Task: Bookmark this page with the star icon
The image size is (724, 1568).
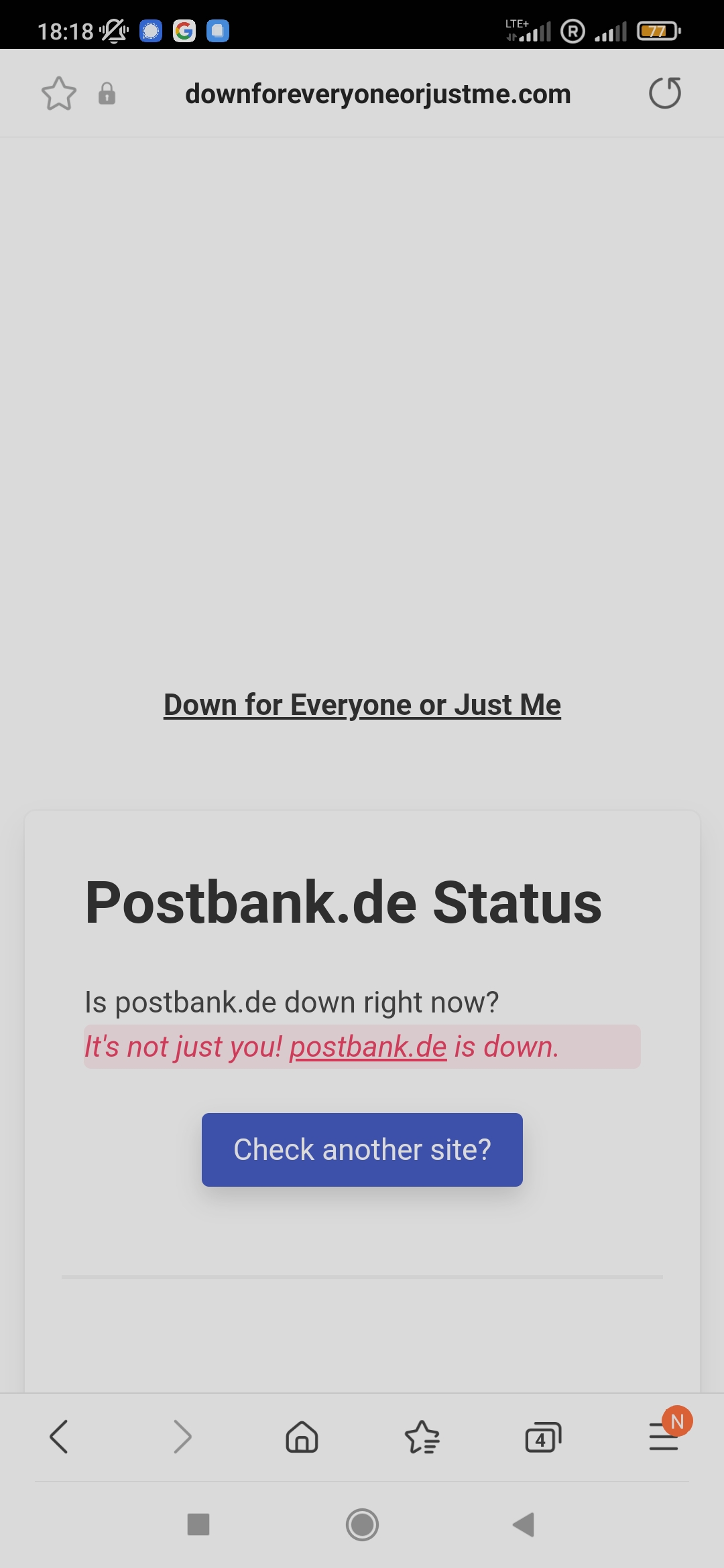Action: tap(59, 94)
